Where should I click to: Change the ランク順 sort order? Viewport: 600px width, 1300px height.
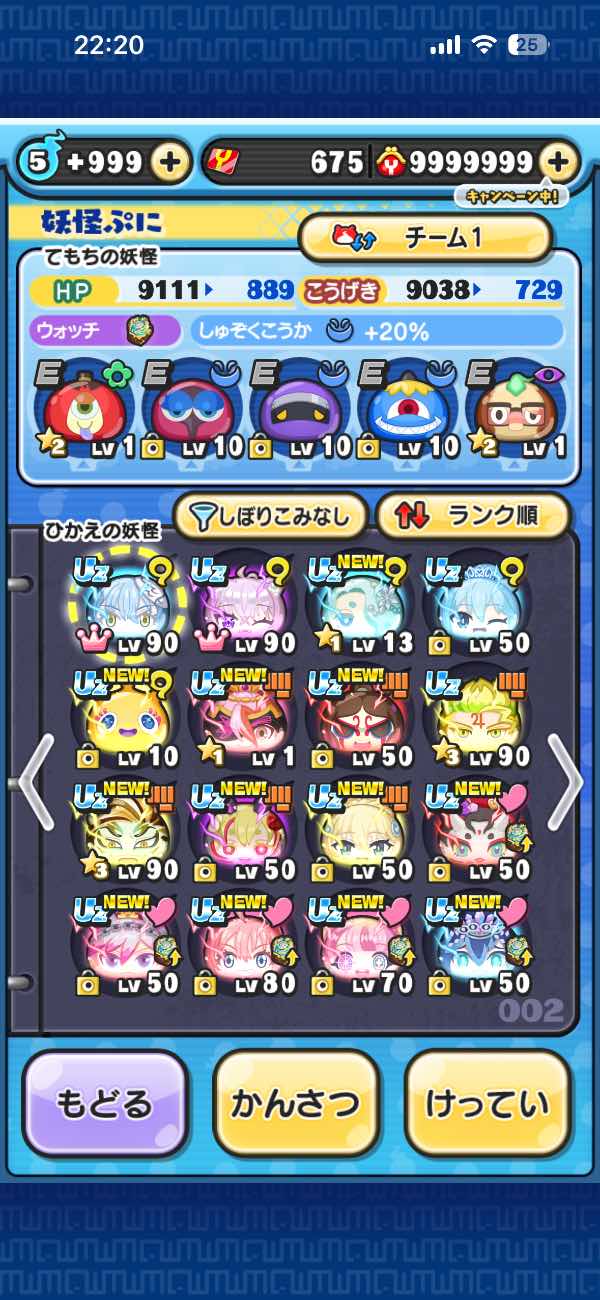472,516
